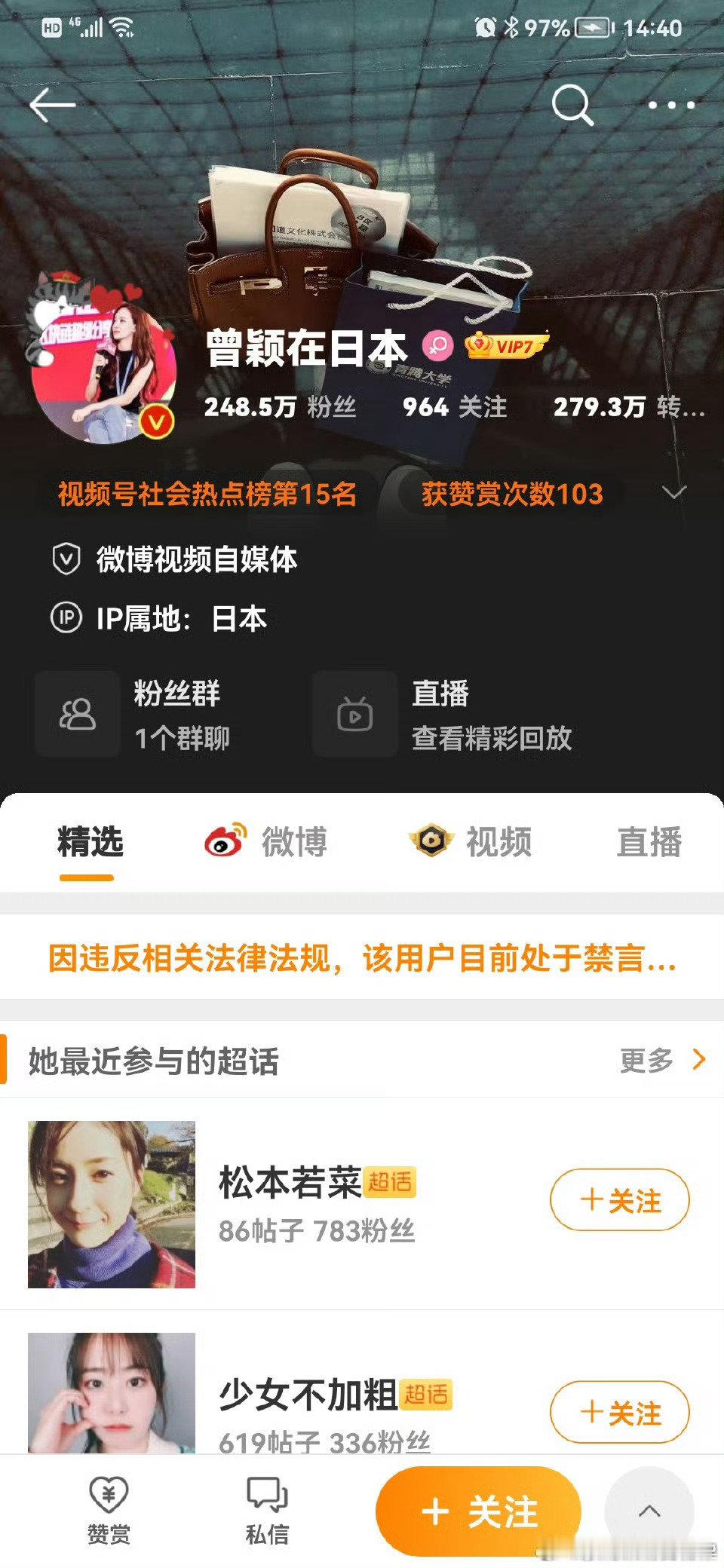Open the 松本若菜 超话 topic
Image resolution: width=724 pixels, height=1568 pixels.
[x=290, y=1184]
